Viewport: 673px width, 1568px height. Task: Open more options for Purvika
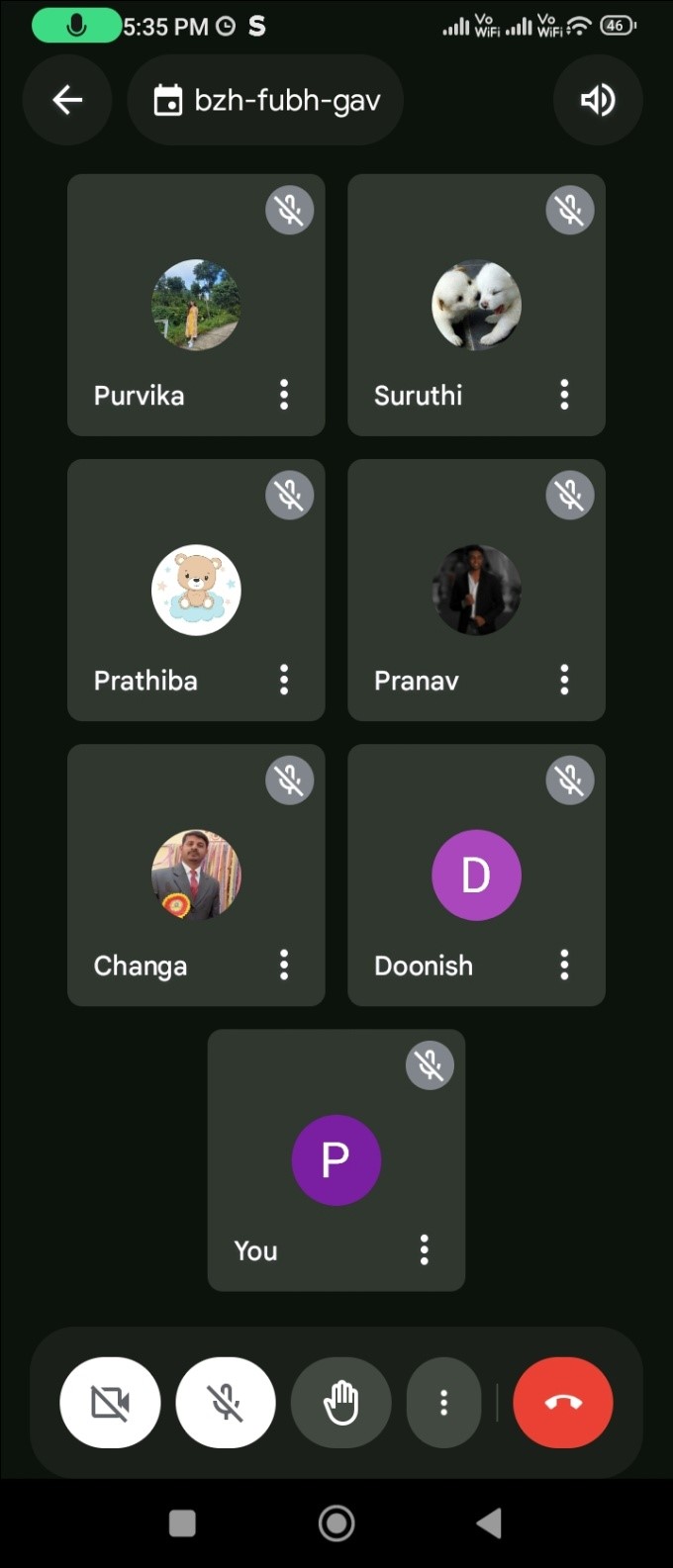[x=284, y=395]
